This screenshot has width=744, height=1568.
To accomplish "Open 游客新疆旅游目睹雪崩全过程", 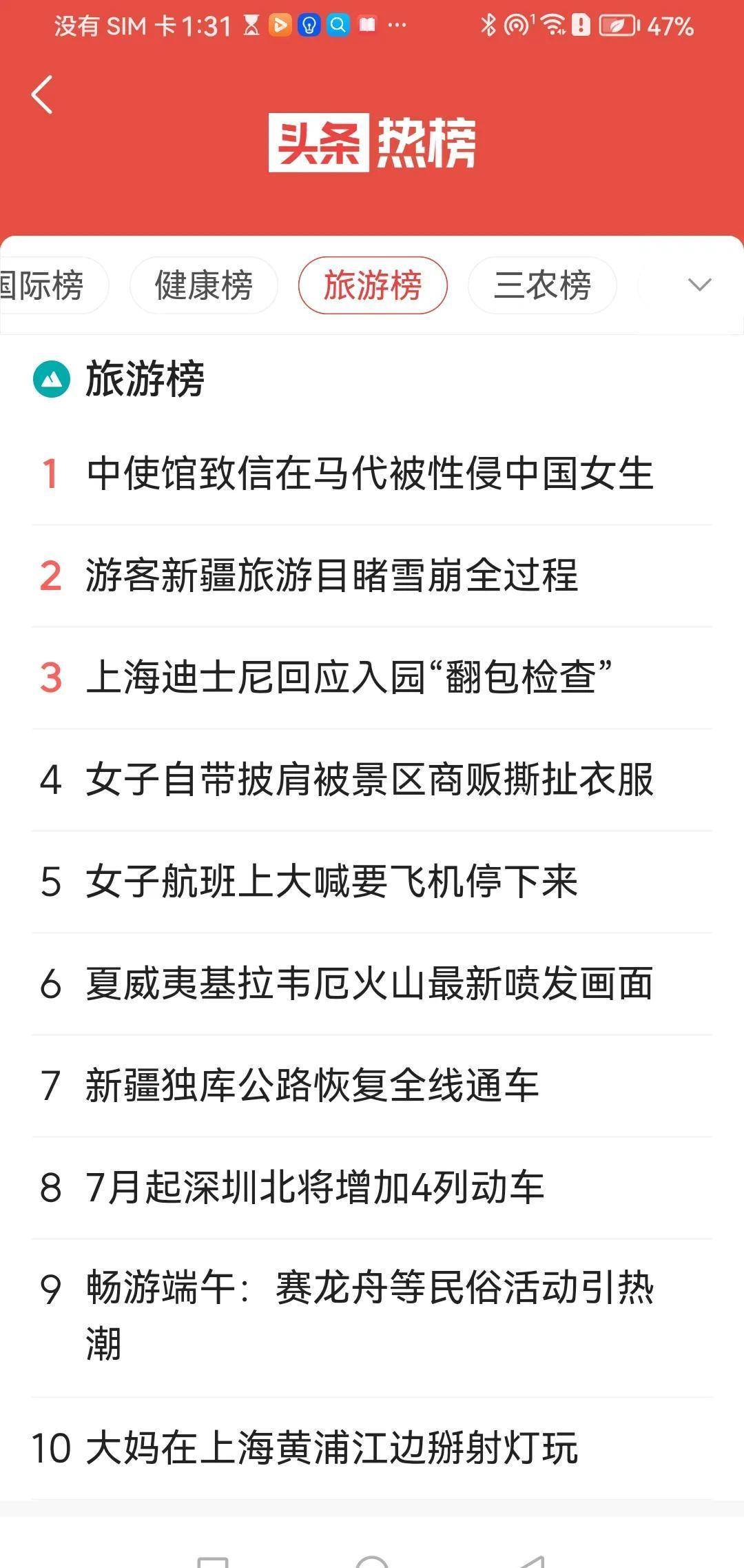I will tap(331, 576).
